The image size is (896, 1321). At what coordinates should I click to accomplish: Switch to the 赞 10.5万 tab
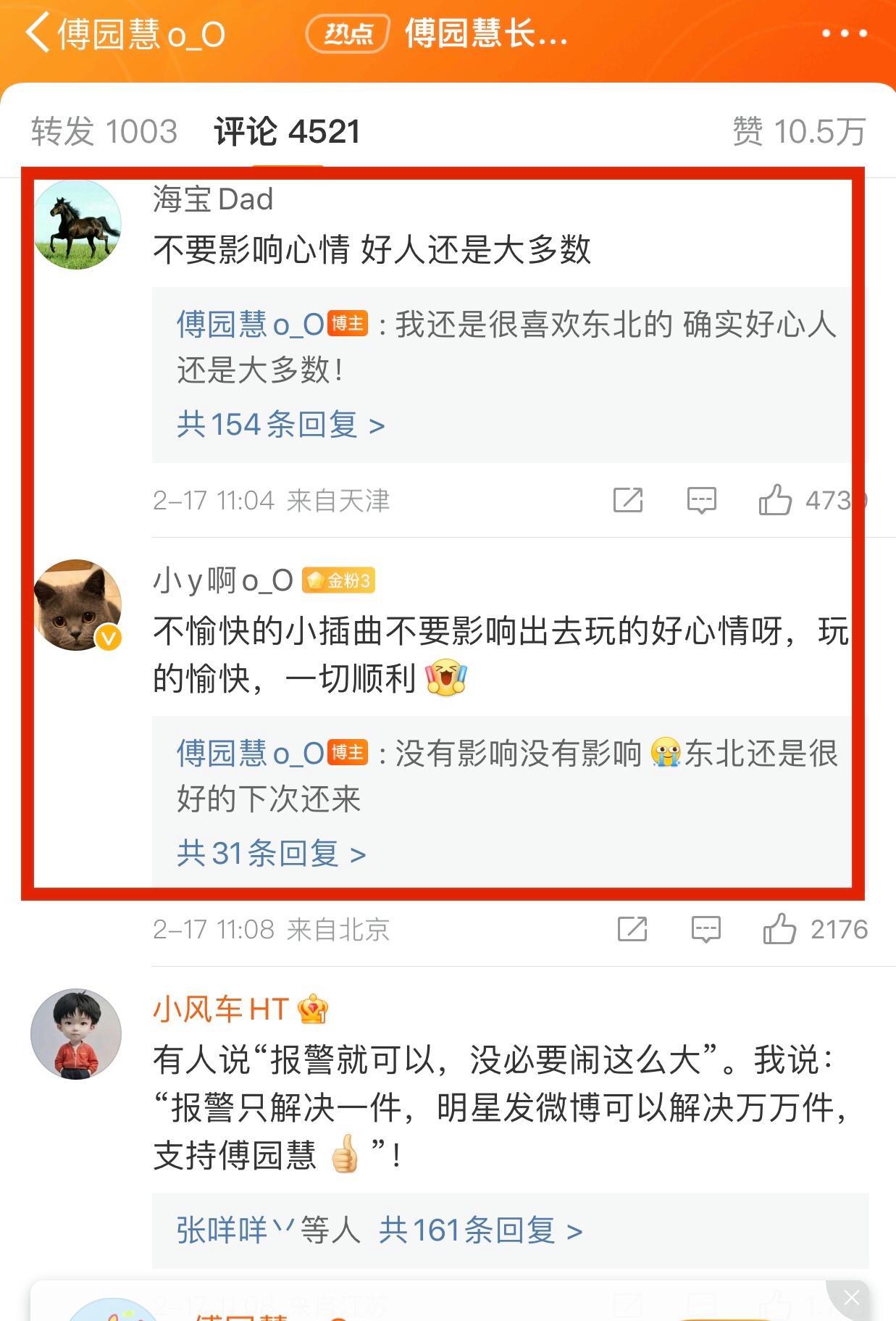[799, 132]
